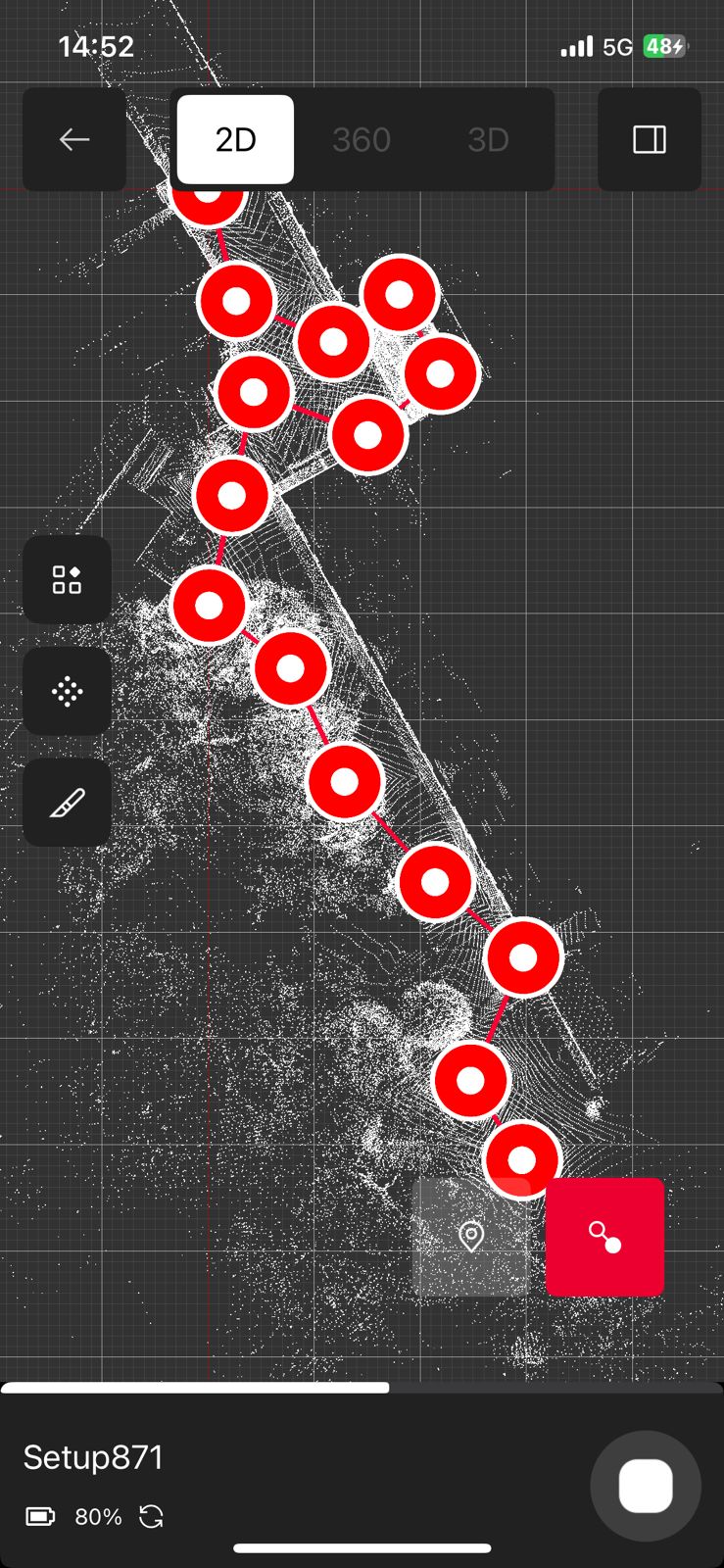
Task: Stop scanning with the round button
Action: pos(646,1486)
